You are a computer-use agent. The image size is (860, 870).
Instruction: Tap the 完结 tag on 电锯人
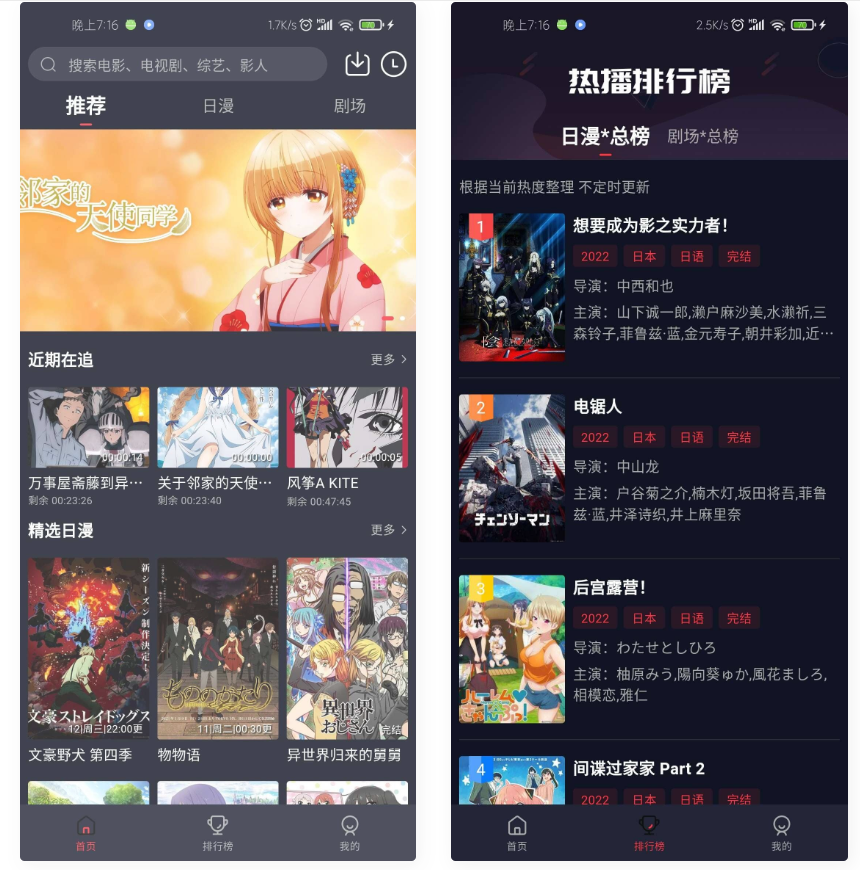click(x=739, y=437)
